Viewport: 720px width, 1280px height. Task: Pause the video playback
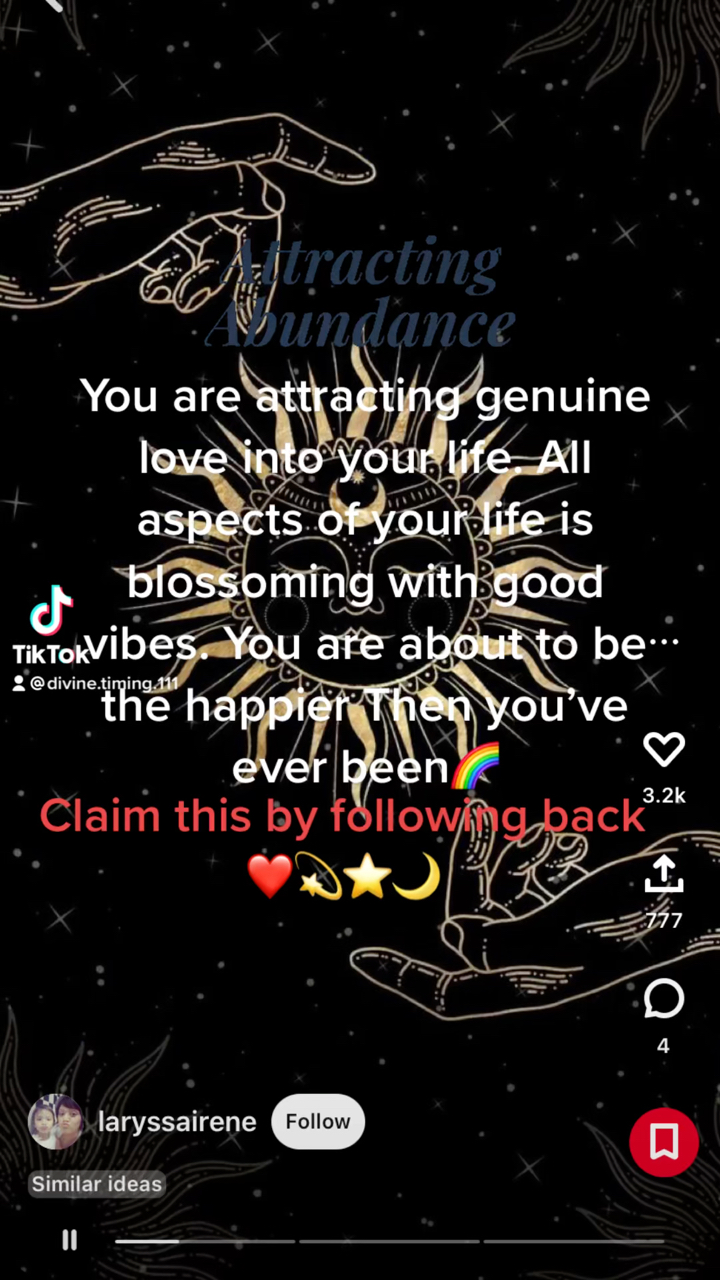69,1240
